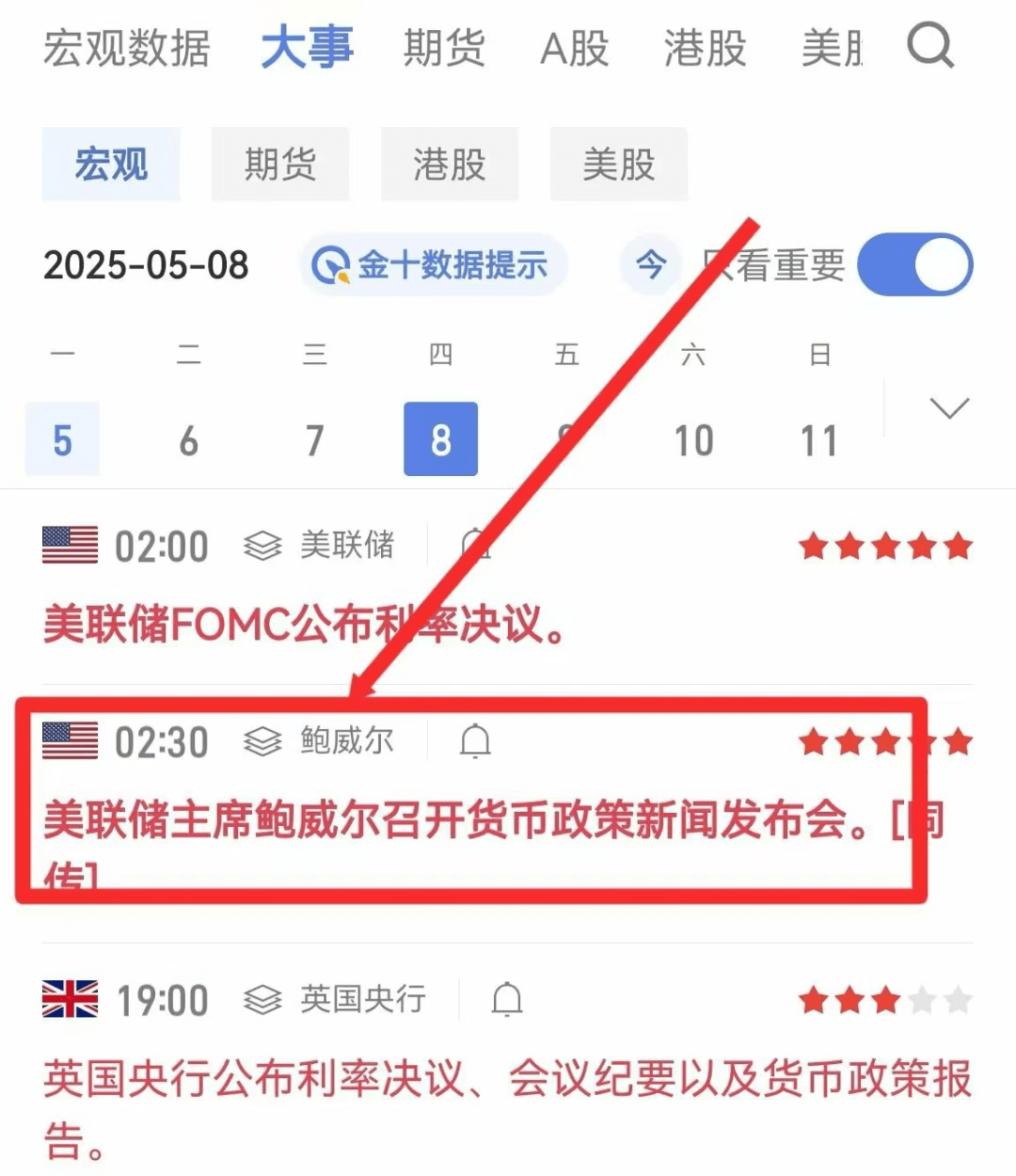
Task: Open the search icon
Action: (x=929, y=45)
